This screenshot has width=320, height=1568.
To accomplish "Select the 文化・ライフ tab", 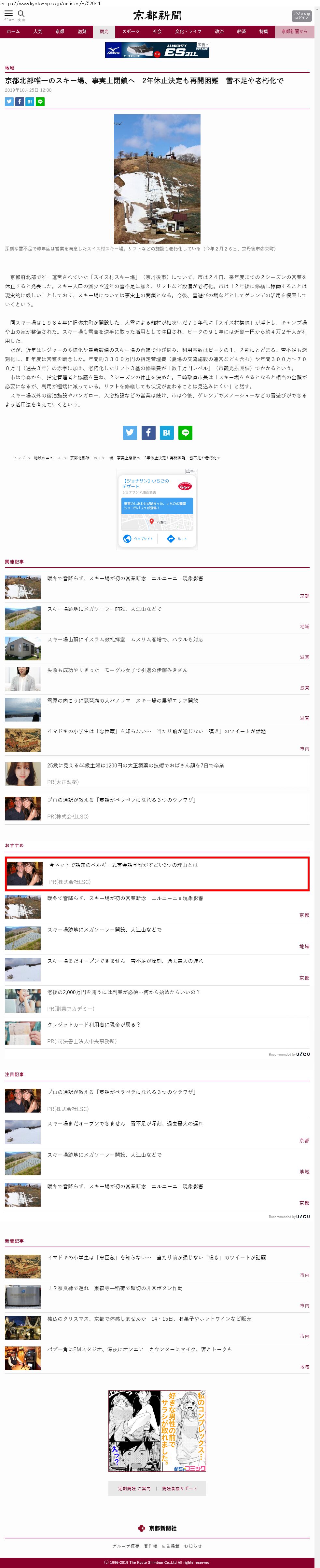I will pos(188,32).
